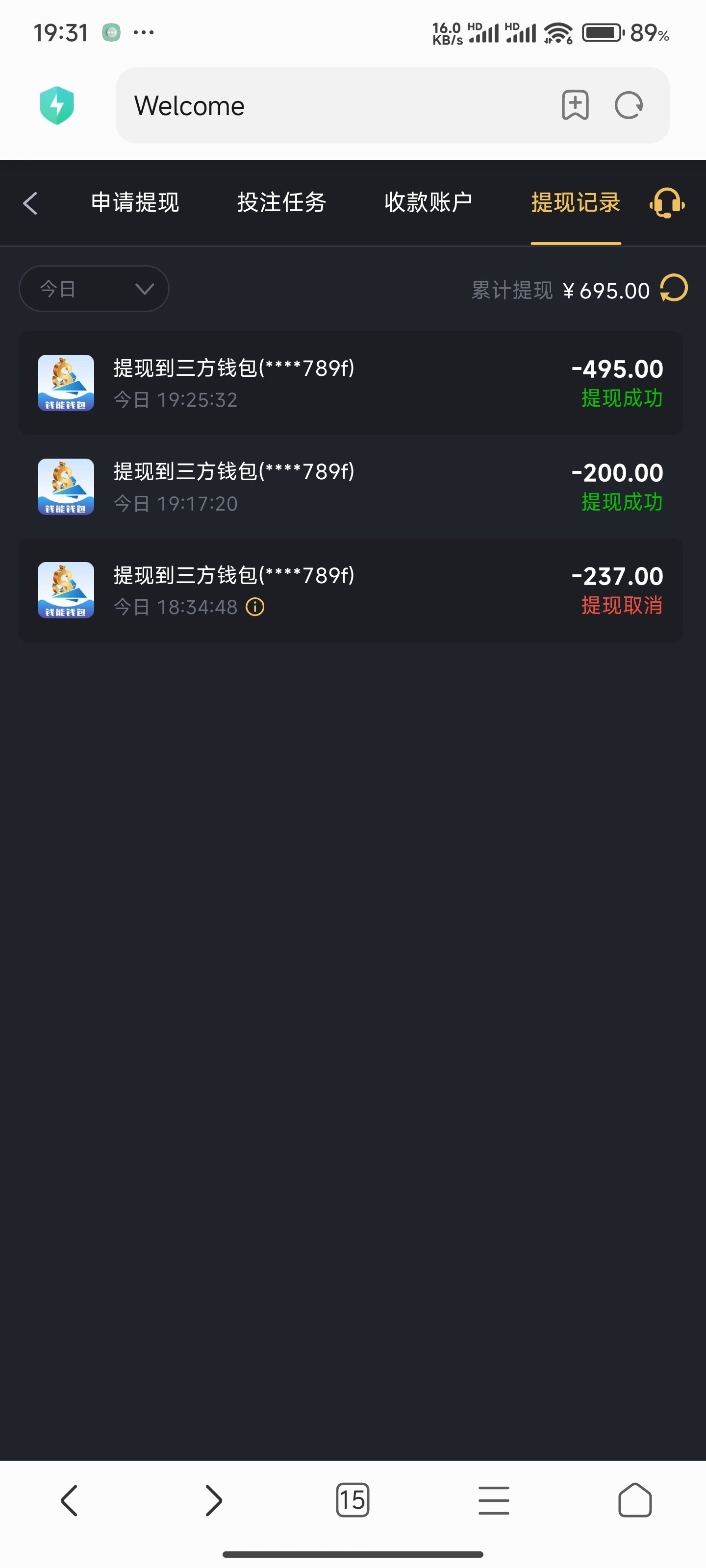Refresh the 累计提现 total

click(674, 289)
